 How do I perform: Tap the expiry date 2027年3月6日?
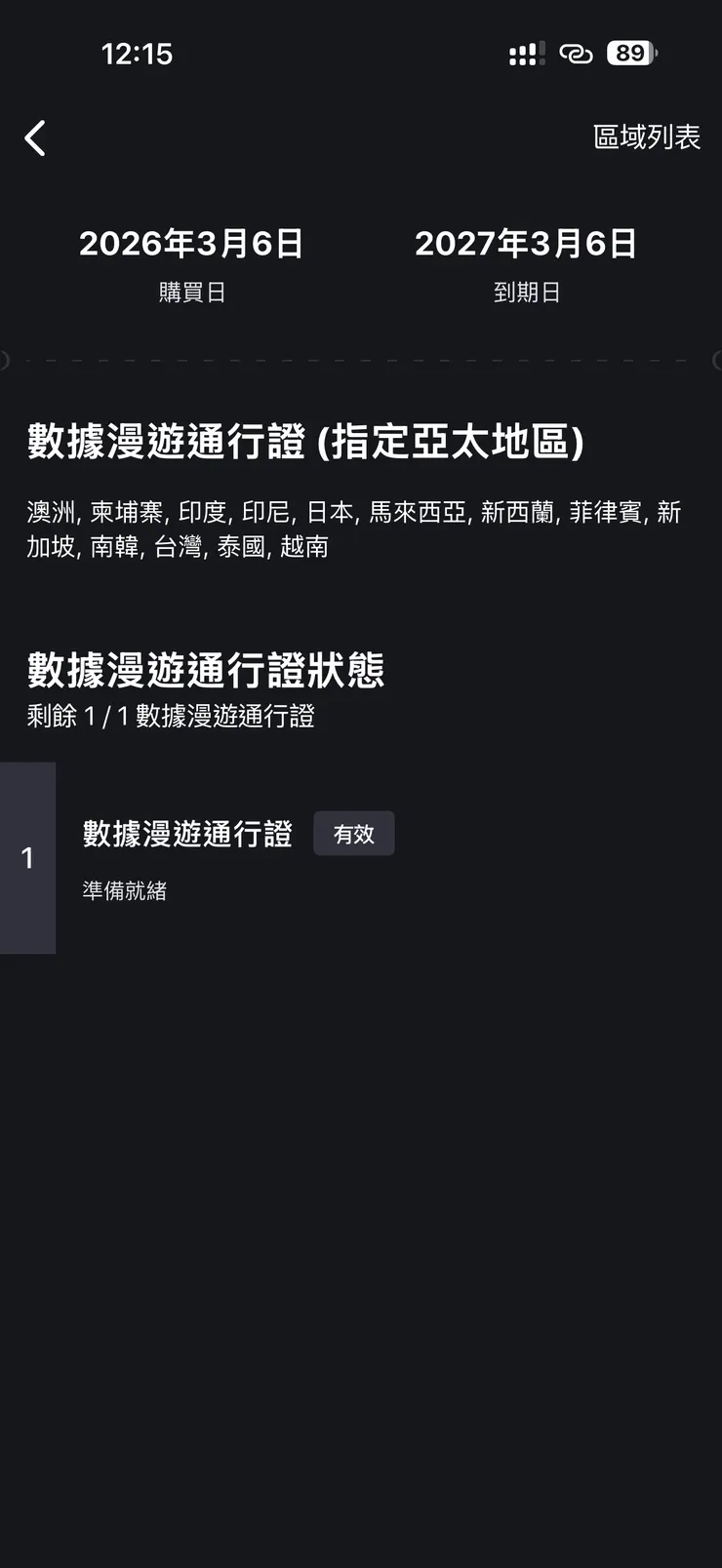526,244
